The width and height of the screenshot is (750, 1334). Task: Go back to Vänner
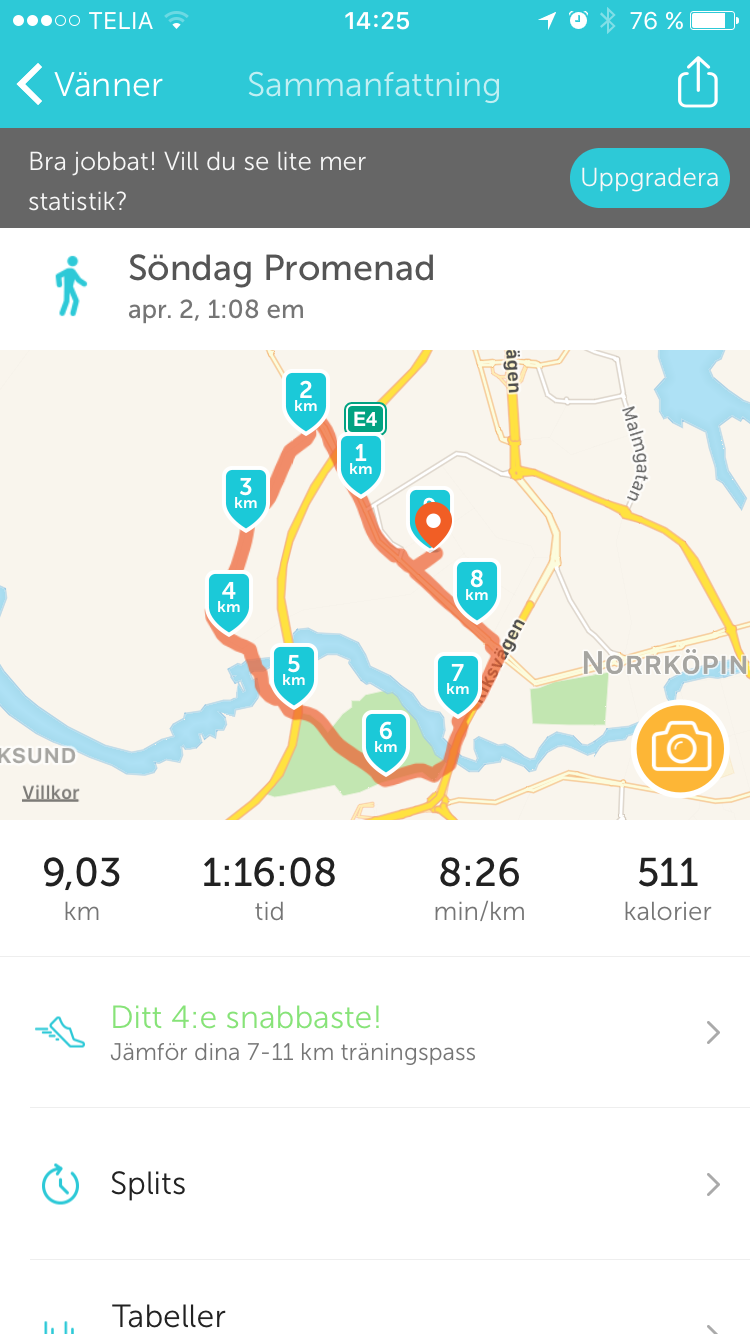point(90,85)
